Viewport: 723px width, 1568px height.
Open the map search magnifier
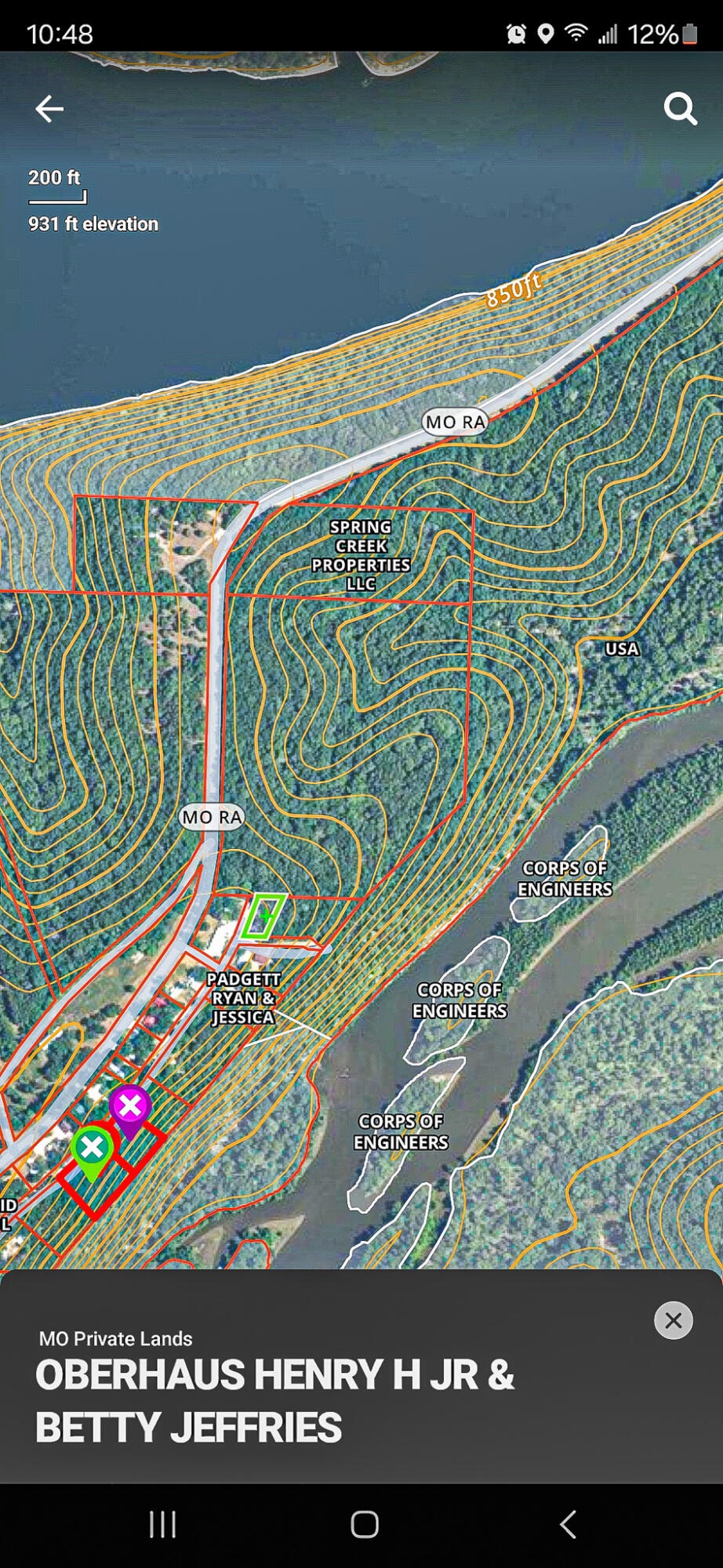coord(680,109)
